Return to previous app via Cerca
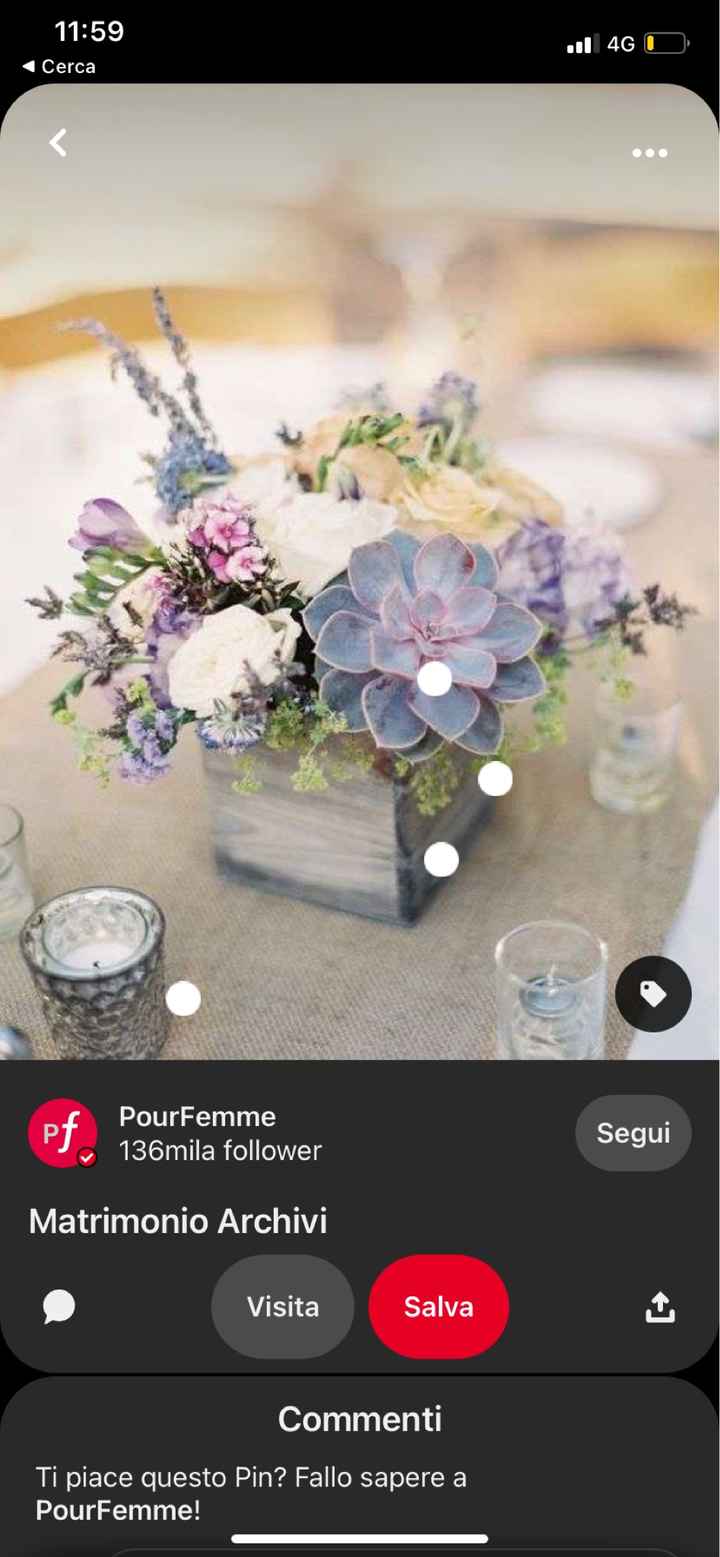720x1557 pixels. tap(59, 67)
